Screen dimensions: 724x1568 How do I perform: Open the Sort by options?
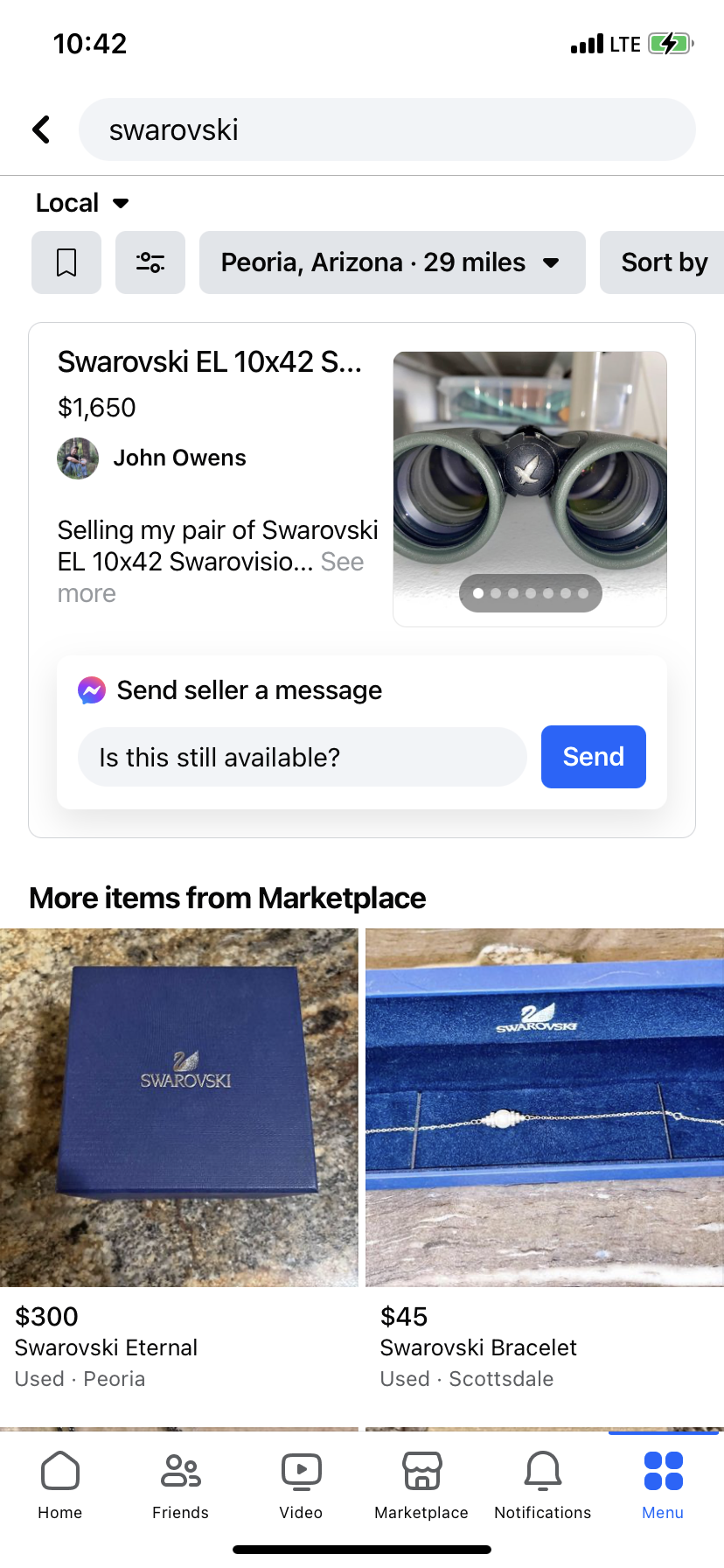pos(662,262)
